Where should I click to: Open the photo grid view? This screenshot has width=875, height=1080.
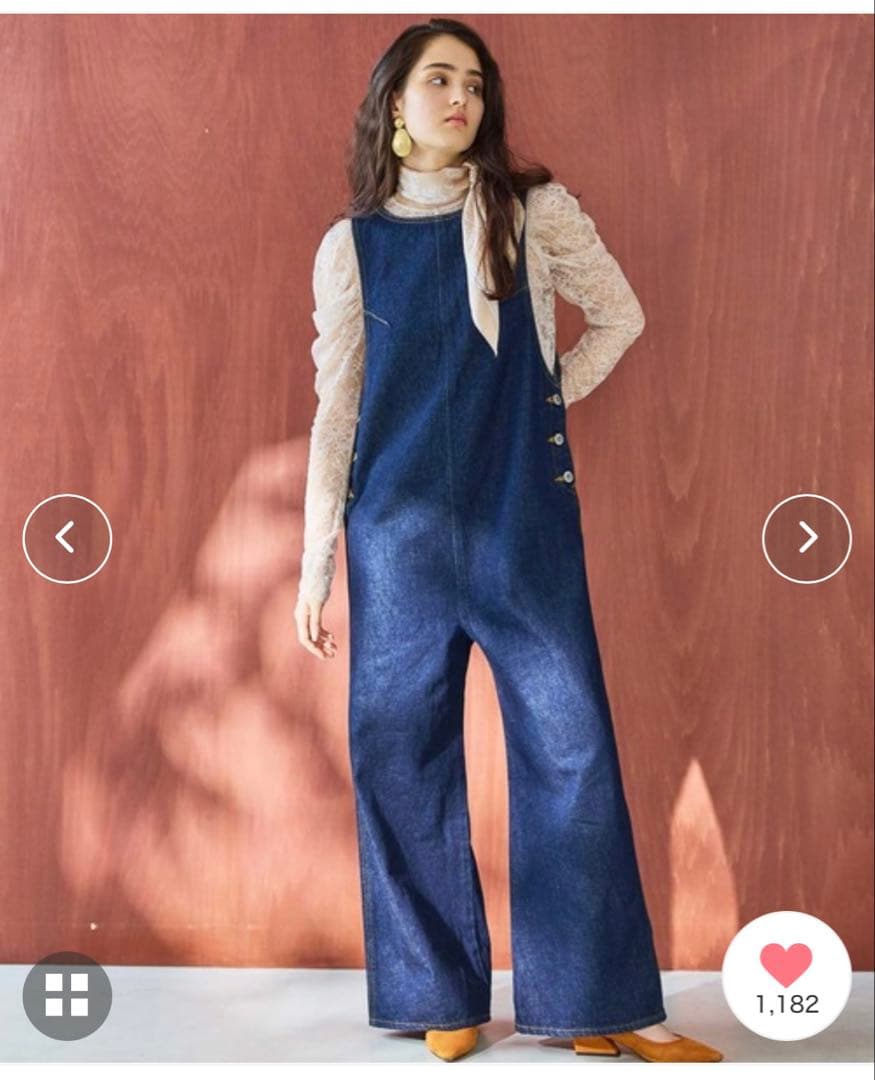[x=67, y=995]
